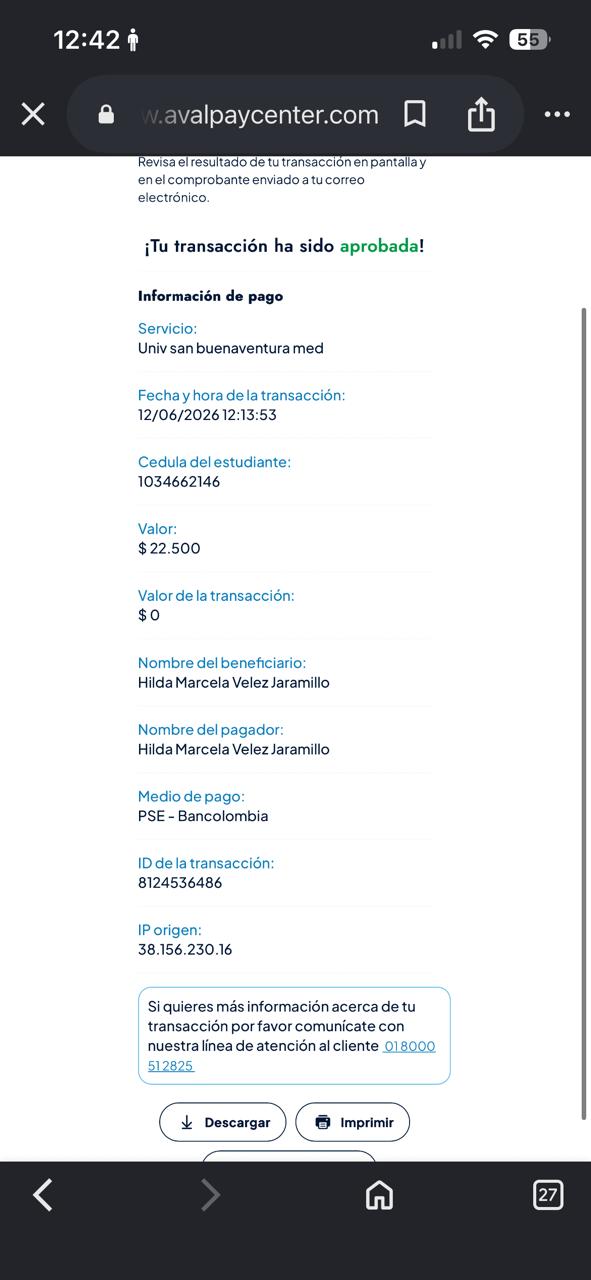Screen dimensions: 591x1280
Task: Print the receipt with Imprimir
Action: click(x=353, y=1122)
